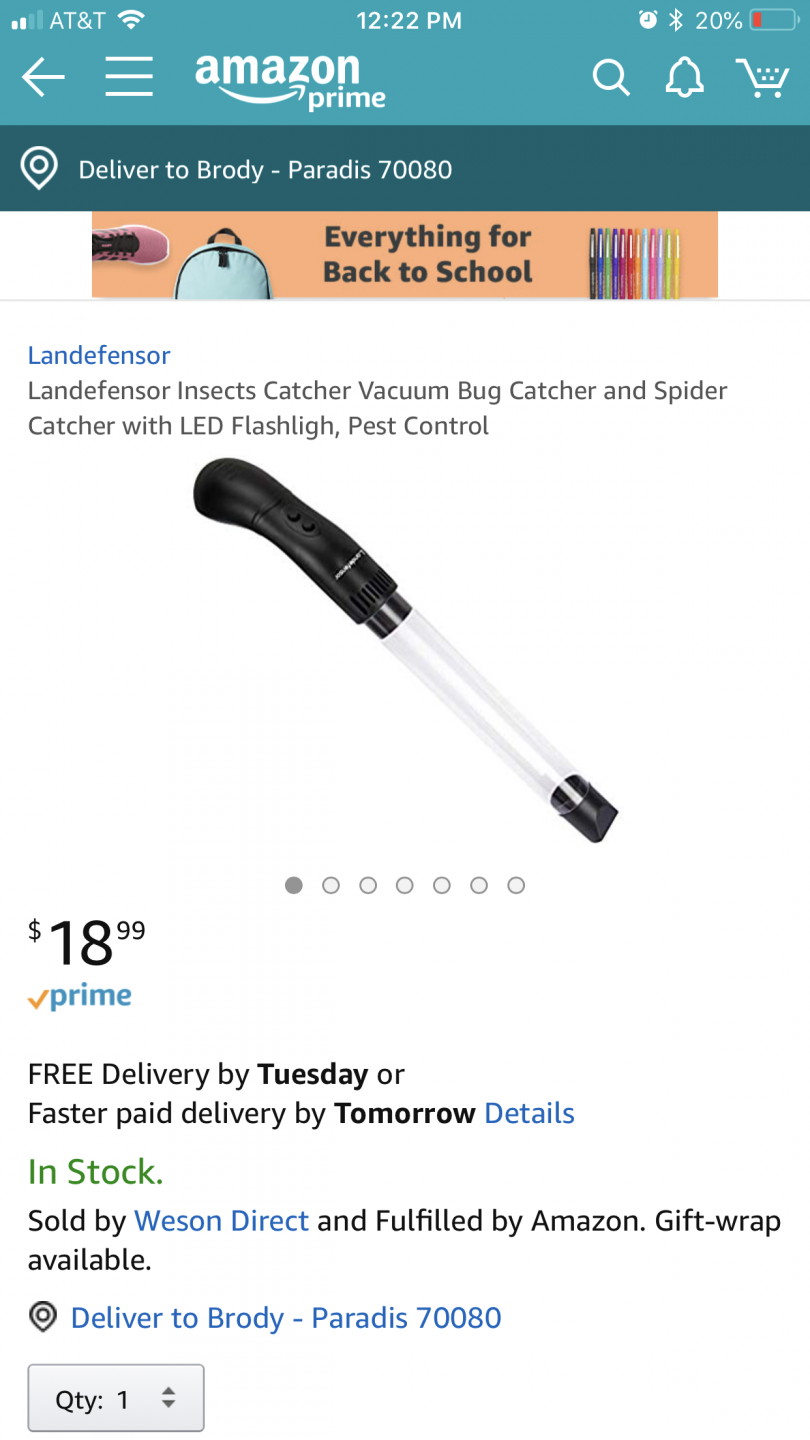Change delivery address in the top bar

(x=265, y=169)
